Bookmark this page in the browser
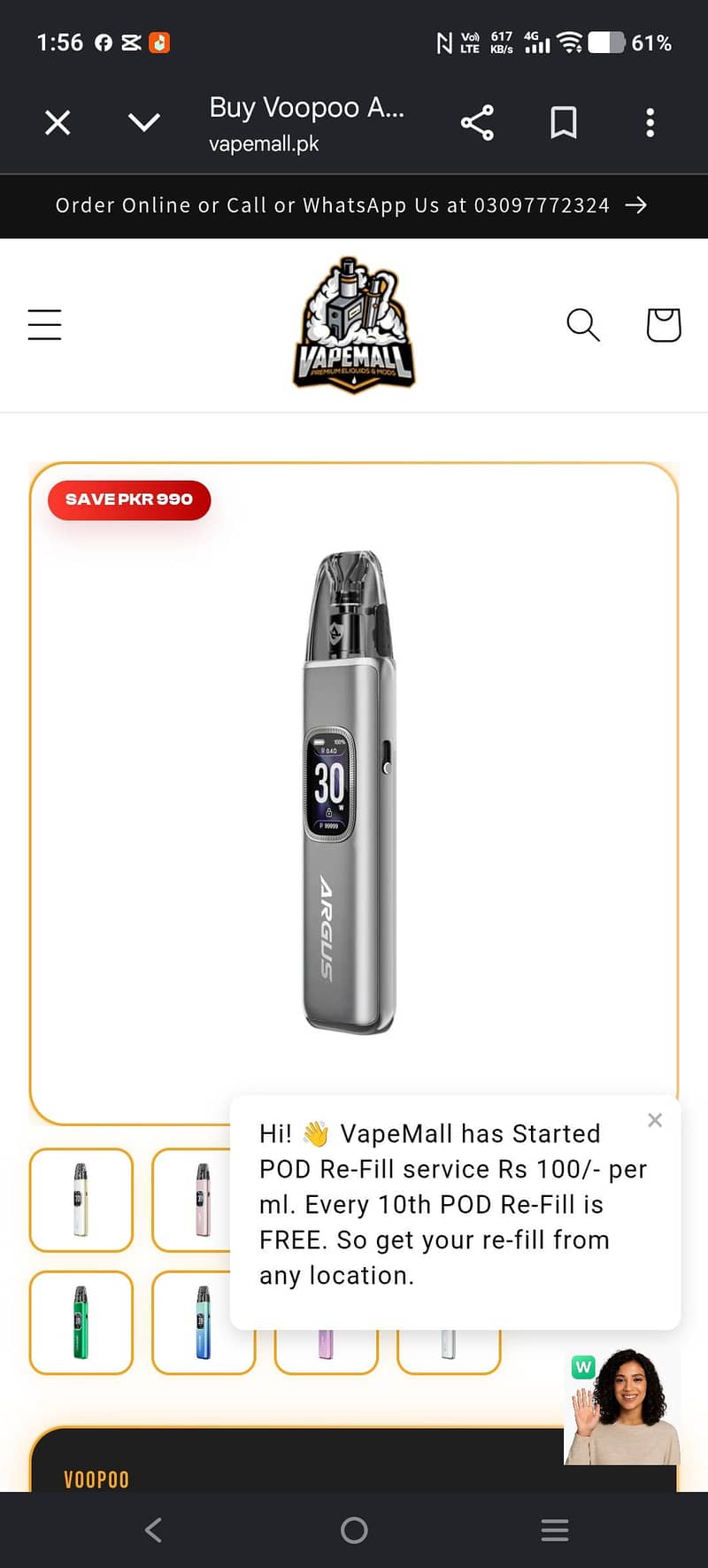This screenshot has width=708, height=1568. pos(564,122)
